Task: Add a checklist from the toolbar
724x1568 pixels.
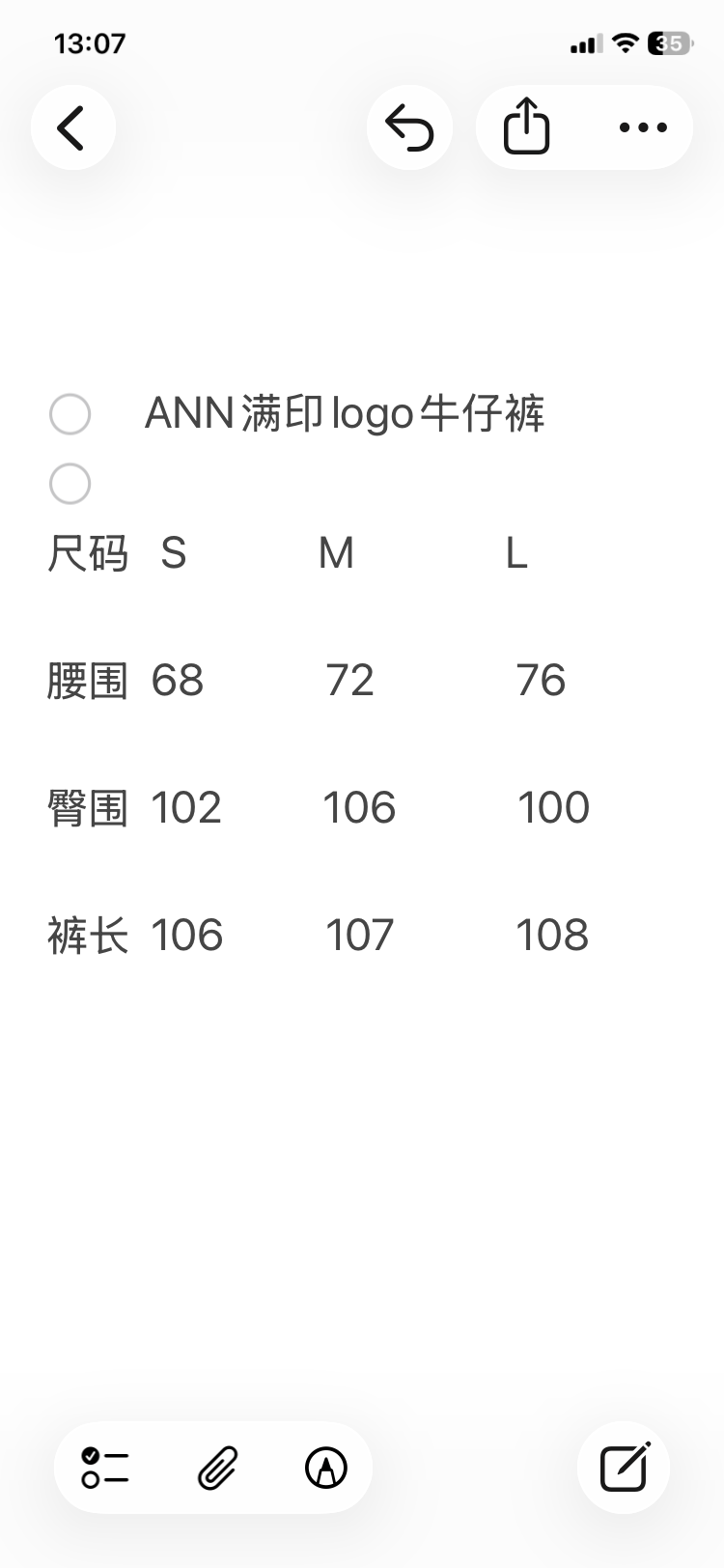Action: [x=105, y=1468]
